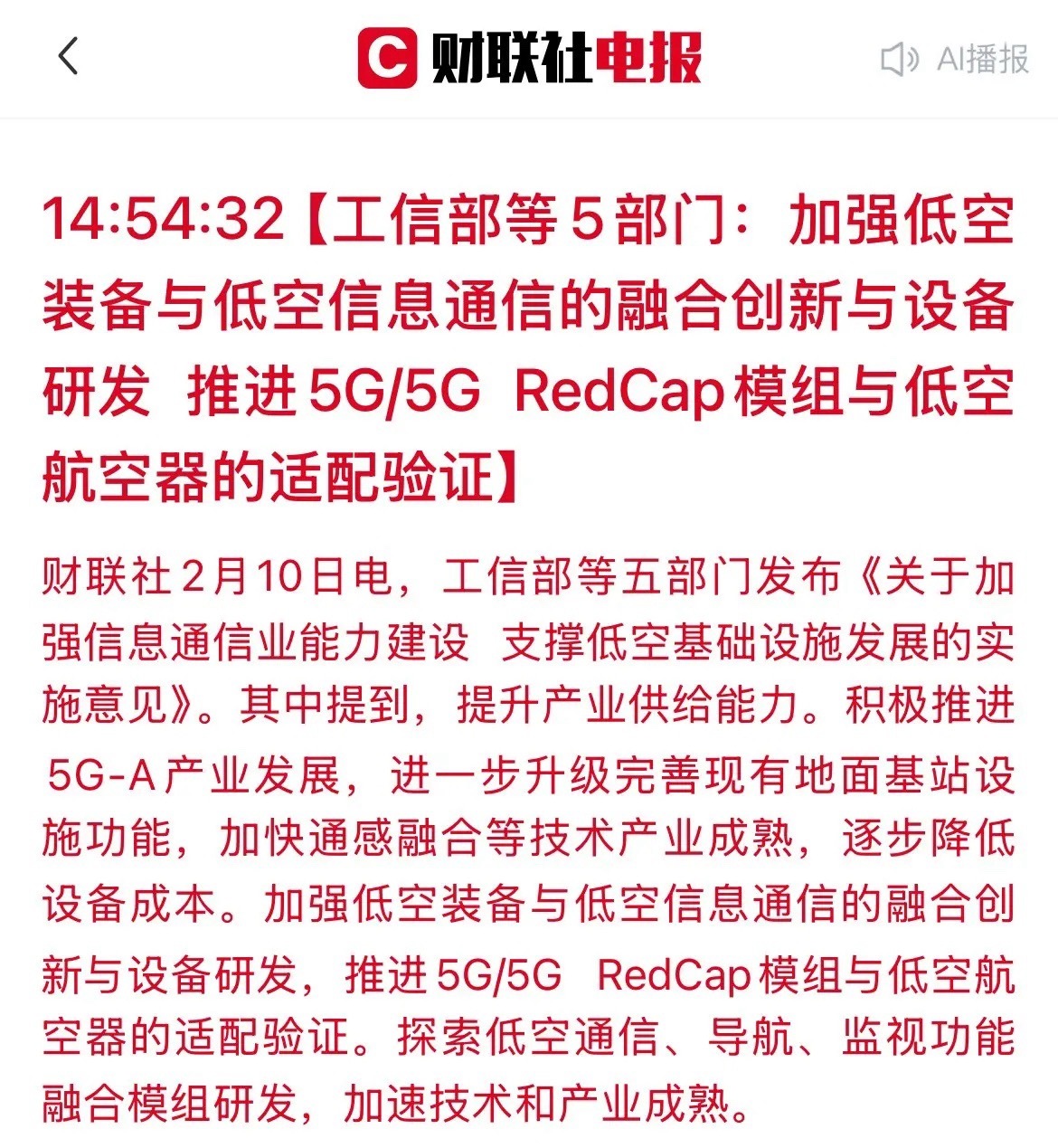Image resolution: width=1058 pixels, height=1148 pixels.
Task: Click the timestamp 14:54:32 on the headline
Action: (x=161, y=220)
